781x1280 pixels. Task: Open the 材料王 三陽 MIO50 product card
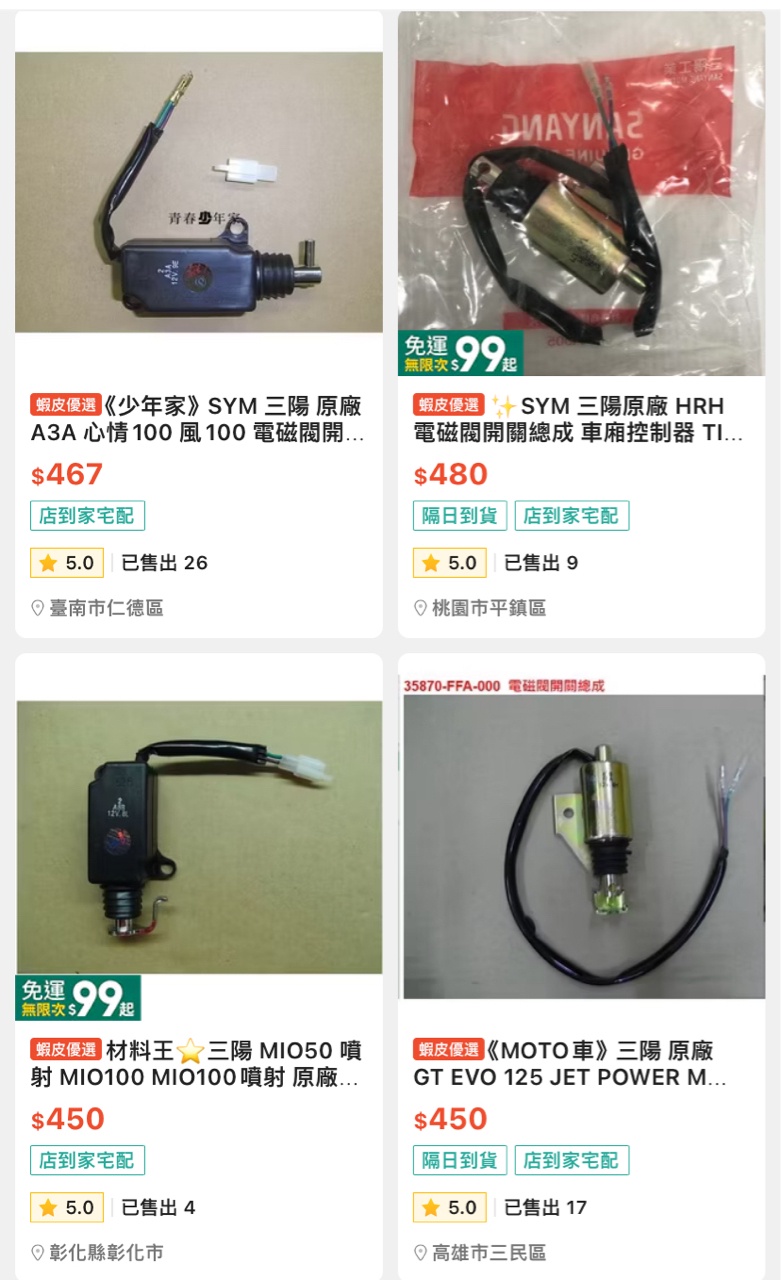[x=199, y=967]
